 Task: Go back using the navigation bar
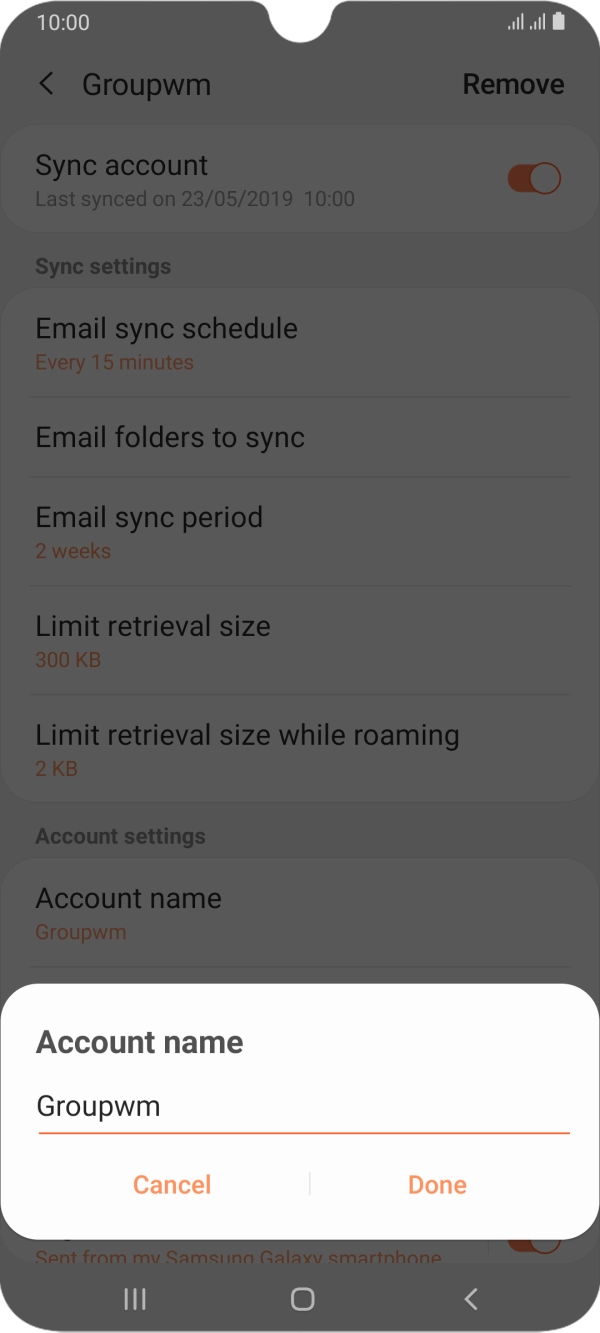coord(471,1299)
